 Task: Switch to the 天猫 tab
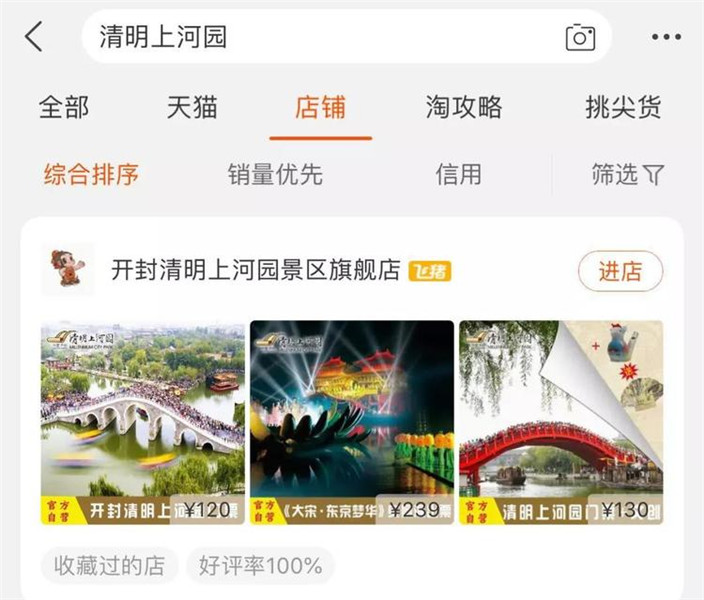pyautogui.click(x=192, y=107)
